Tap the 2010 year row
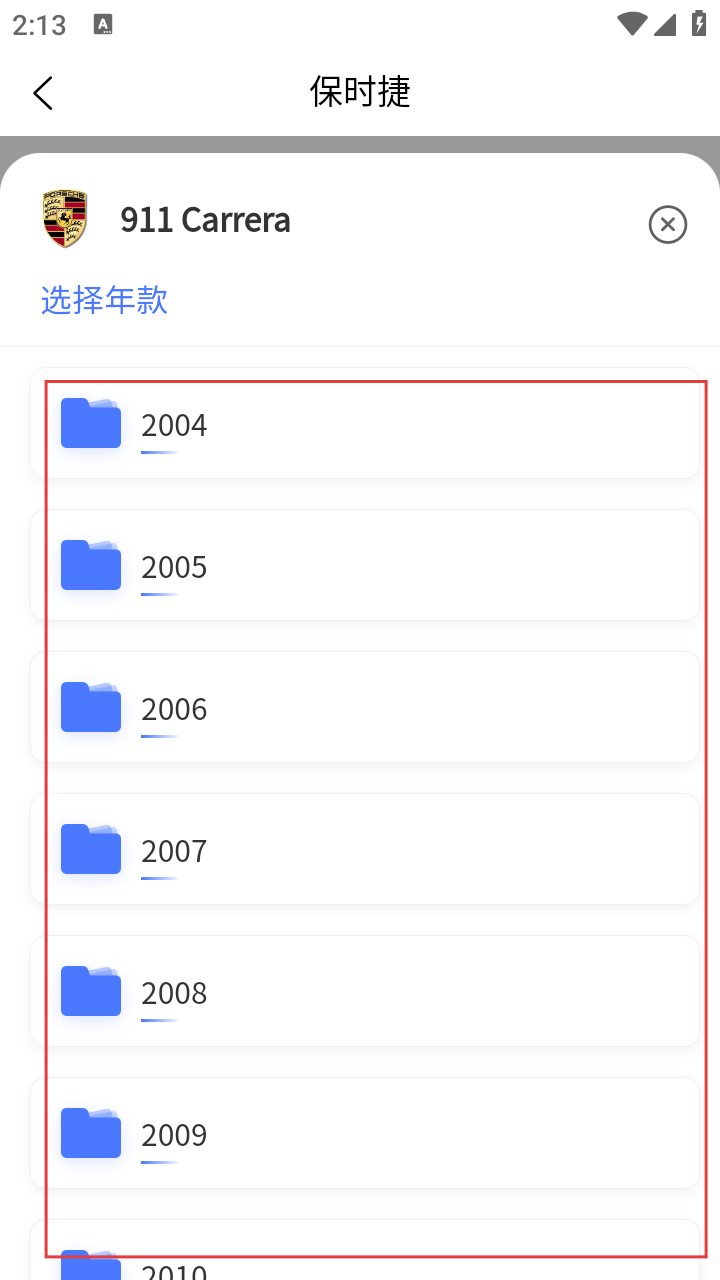The width and height of the screenshot is (720, 1280). [x=365, y=1250]
